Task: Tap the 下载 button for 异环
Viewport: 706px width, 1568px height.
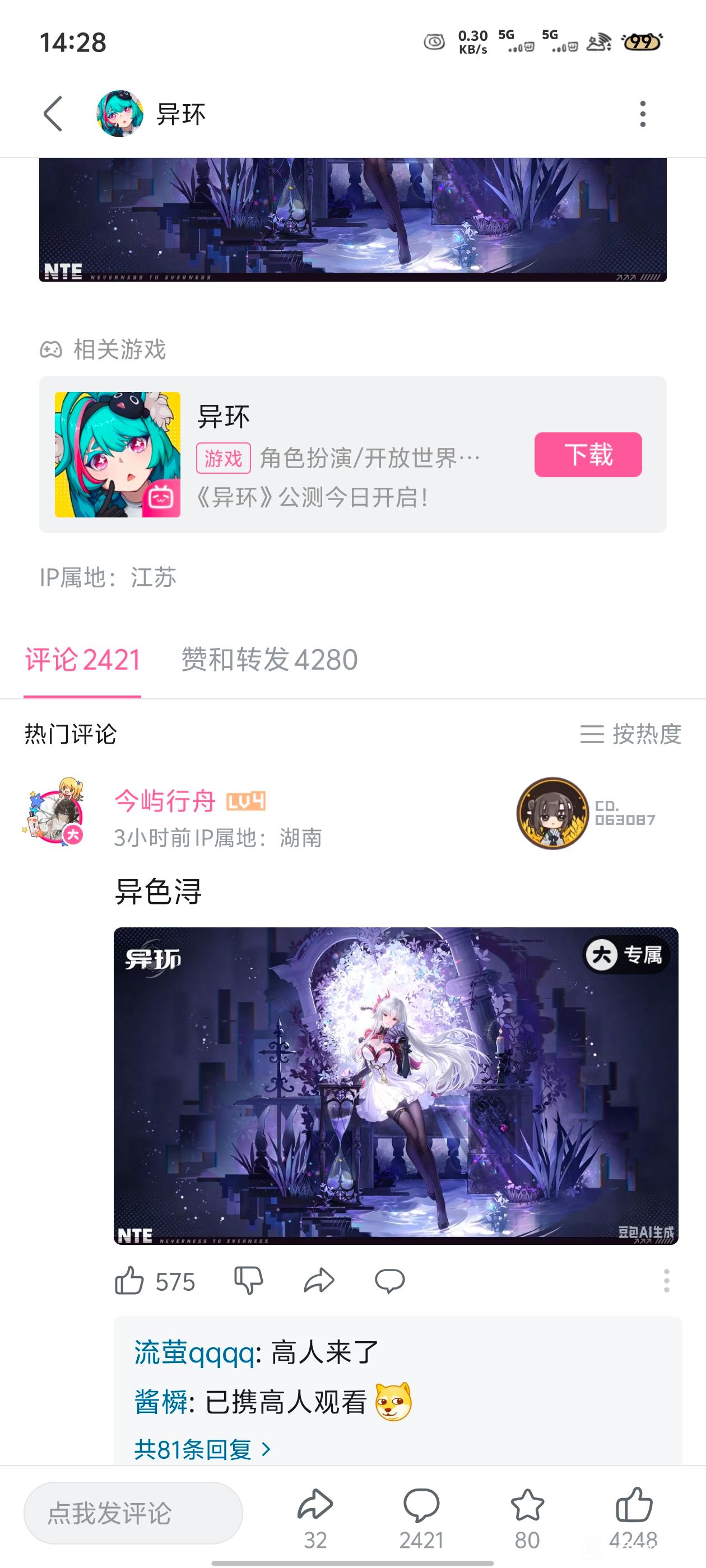Action: click(588, 455)
